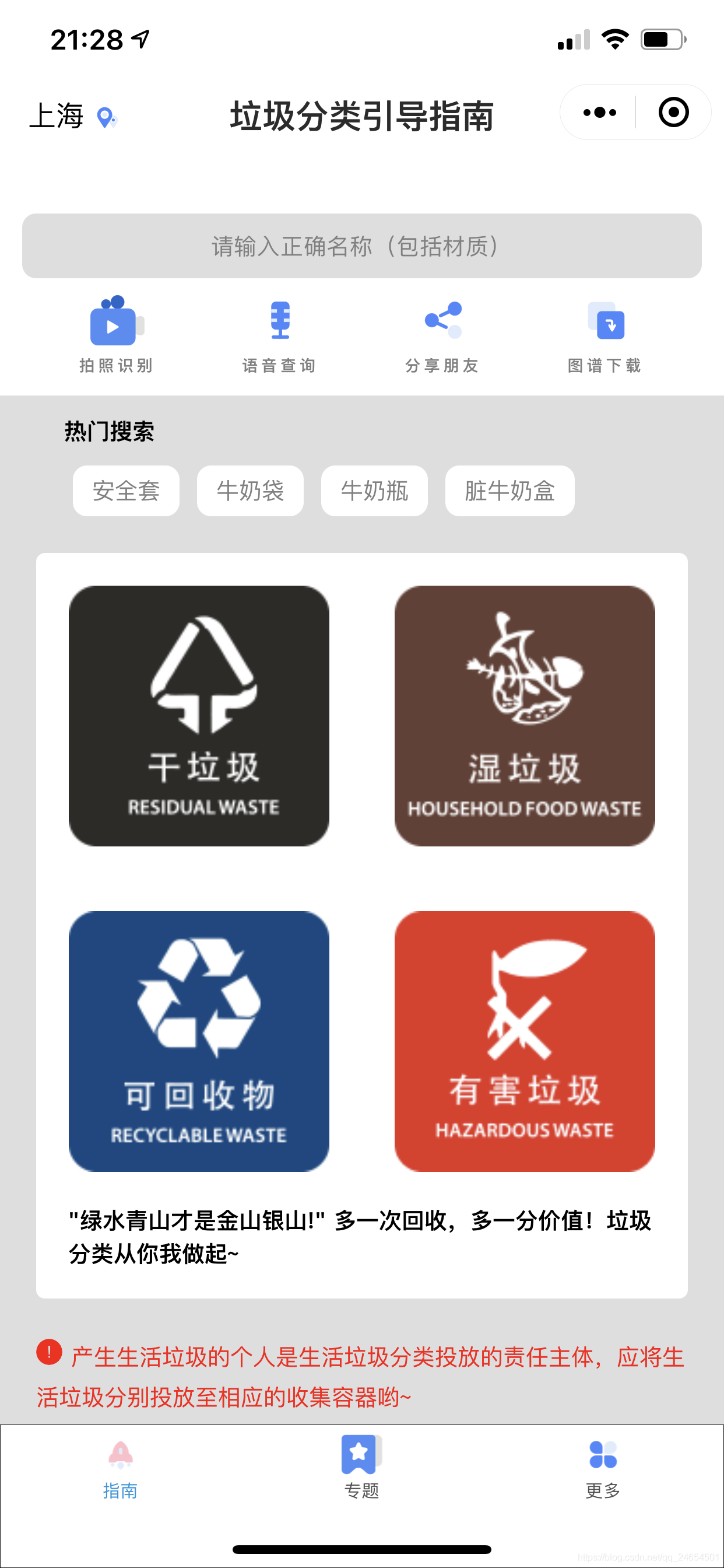Tap 分享朋友 to share with friends
Image resolution: width=724 pixels, height=1568 pixels.
(x=442, y=335)
